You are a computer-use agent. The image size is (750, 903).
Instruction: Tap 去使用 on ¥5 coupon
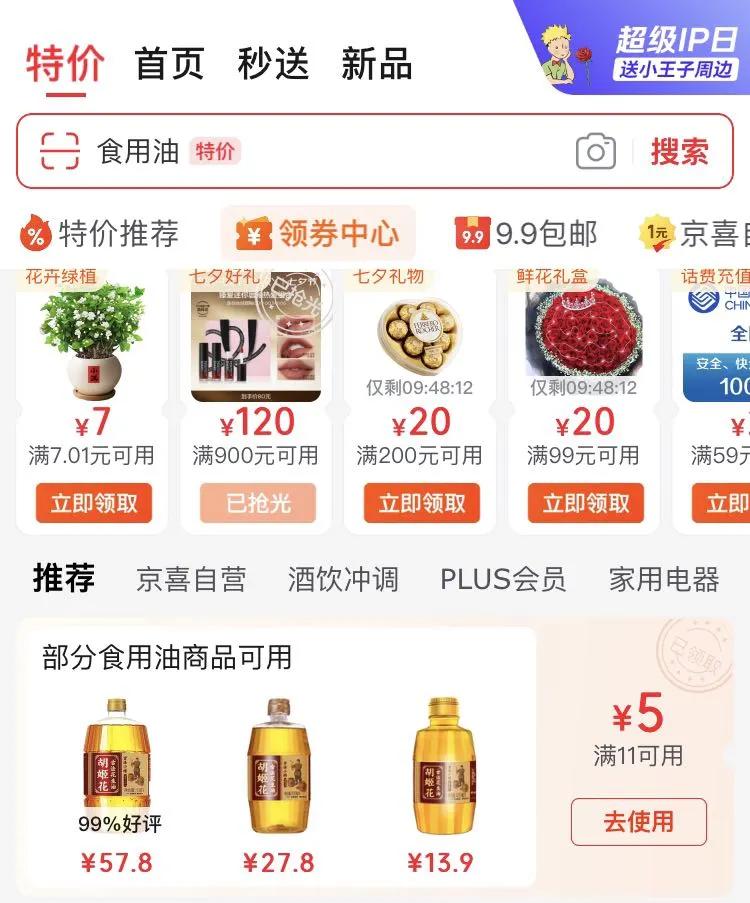[x=639, y=821]
